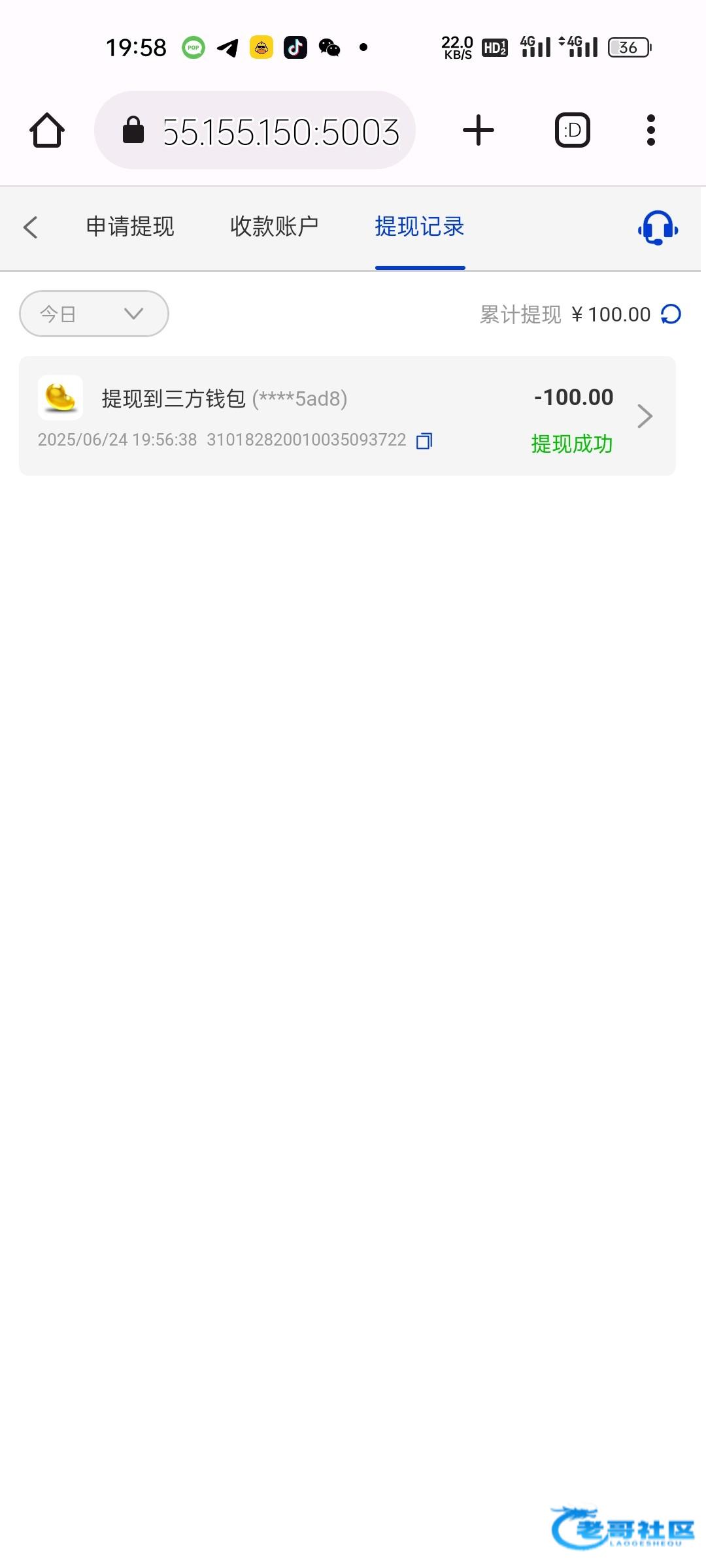Viewport: 706px width, 1568px height.
Task: Open the 收款账户 tab
Action: 275,227
